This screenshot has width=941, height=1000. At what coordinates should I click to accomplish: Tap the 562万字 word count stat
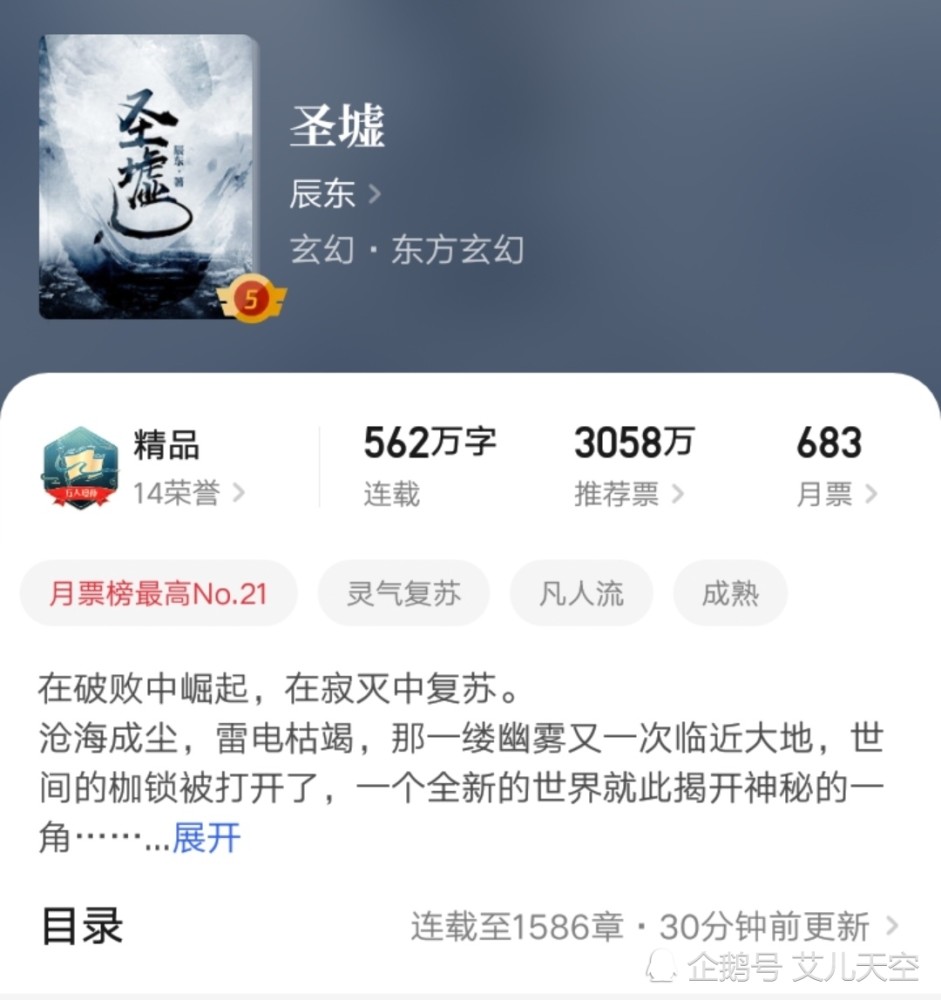(x=427, y=443)
